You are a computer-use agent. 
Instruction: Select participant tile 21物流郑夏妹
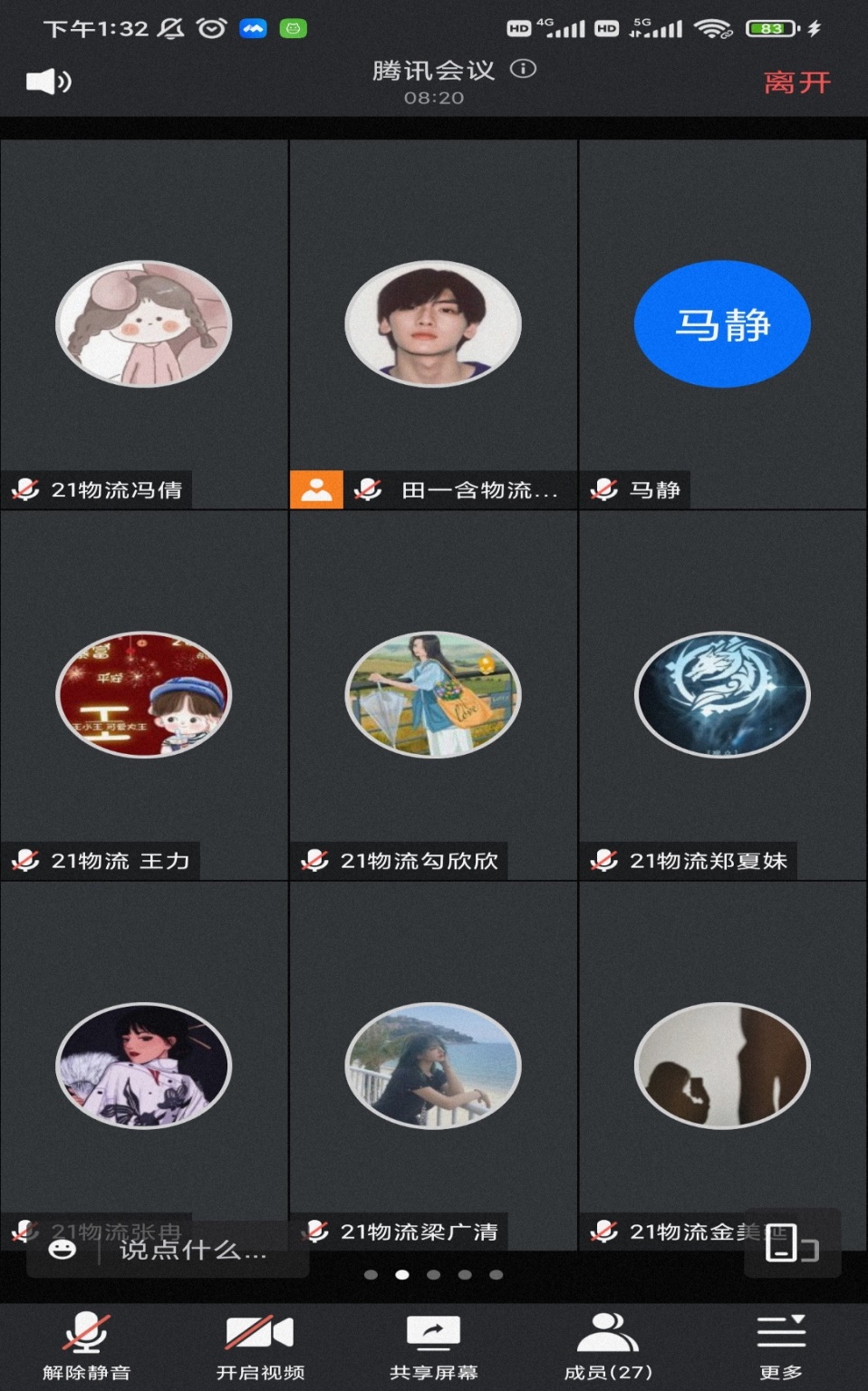point(722,695)
